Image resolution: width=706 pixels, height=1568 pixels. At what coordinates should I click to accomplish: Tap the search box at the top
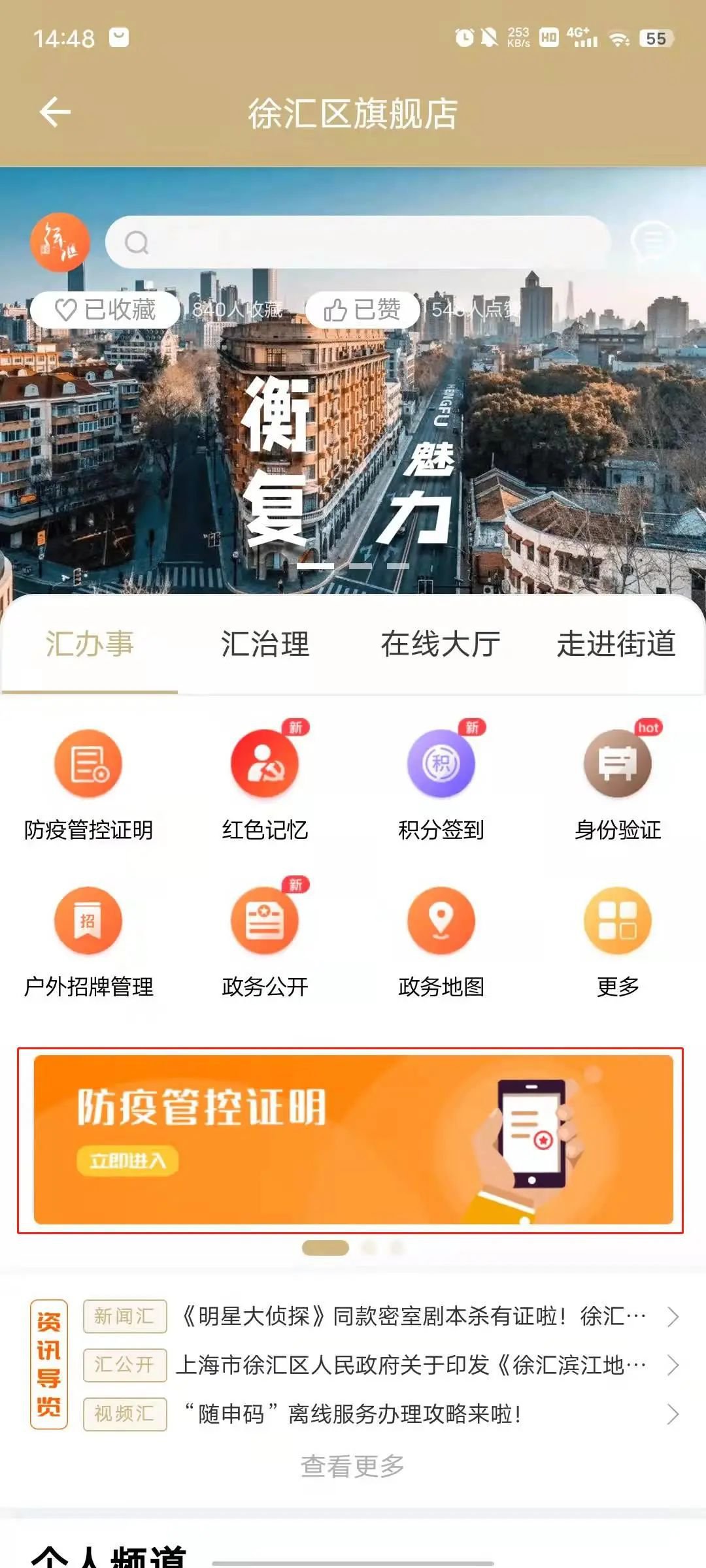(x=358, y=242)
